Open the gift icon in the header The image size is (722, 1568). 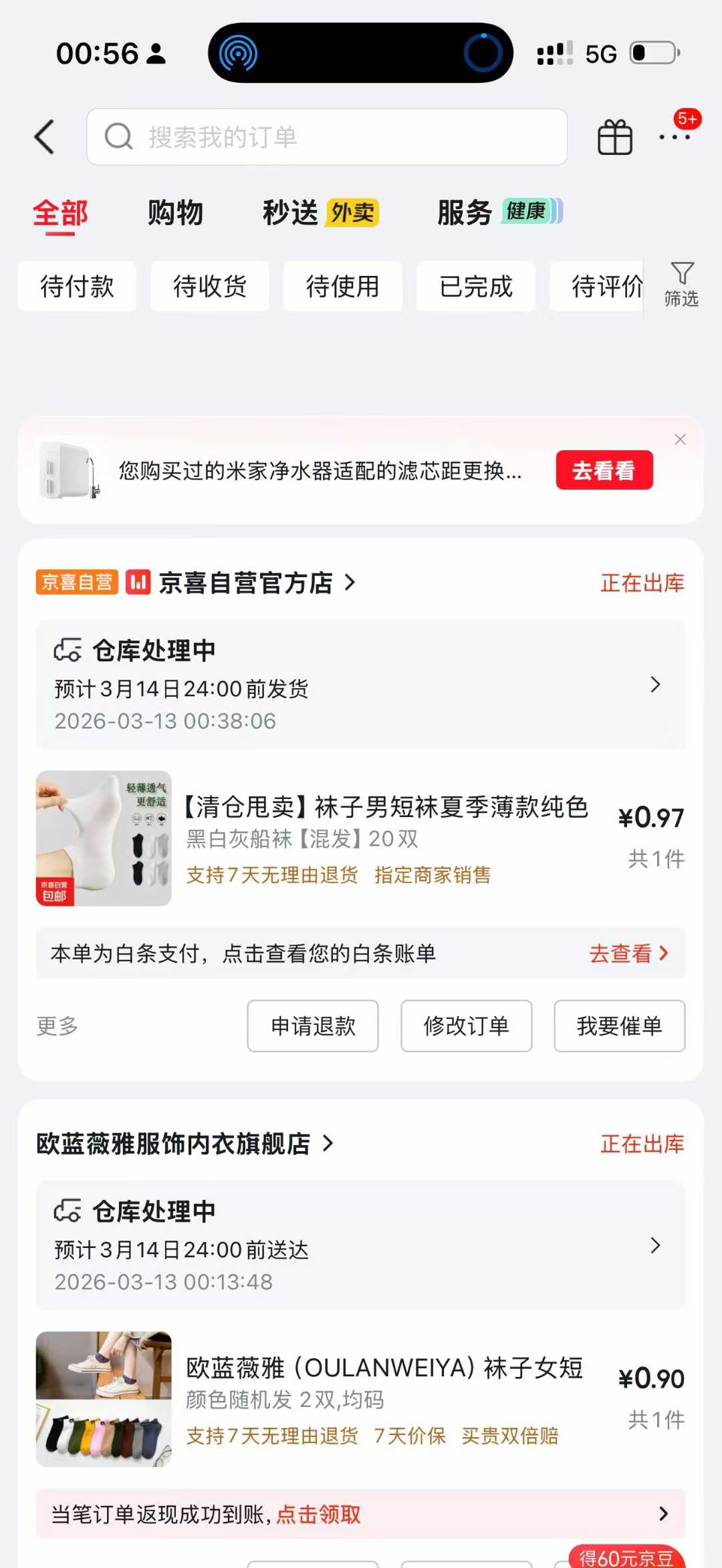614,137
